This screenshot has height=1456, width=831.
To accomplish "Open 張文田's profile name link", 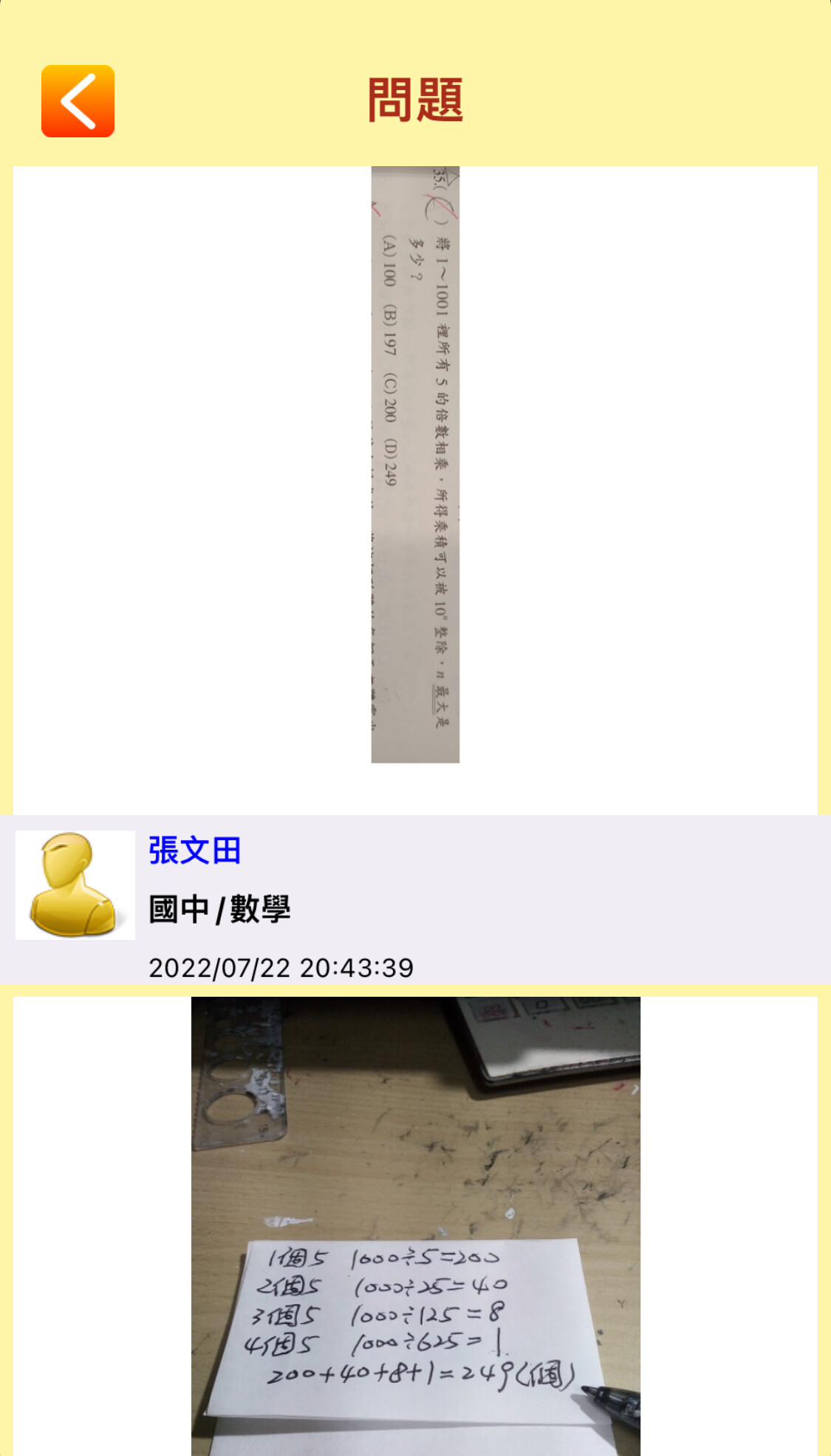I will point(195,851).
